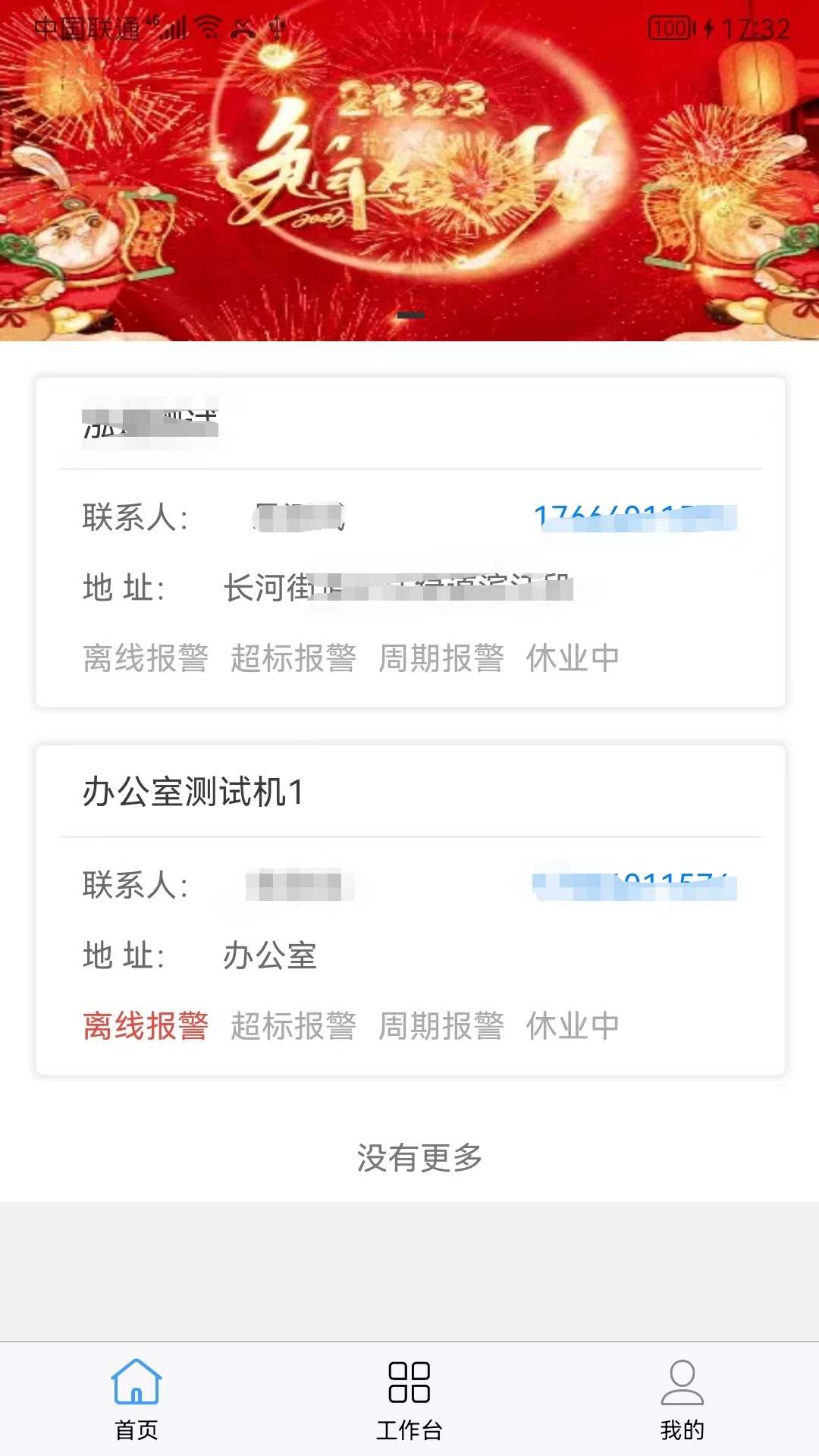Open the device card with 长河街 address
819x1456 pixels.
coord(410,542)
